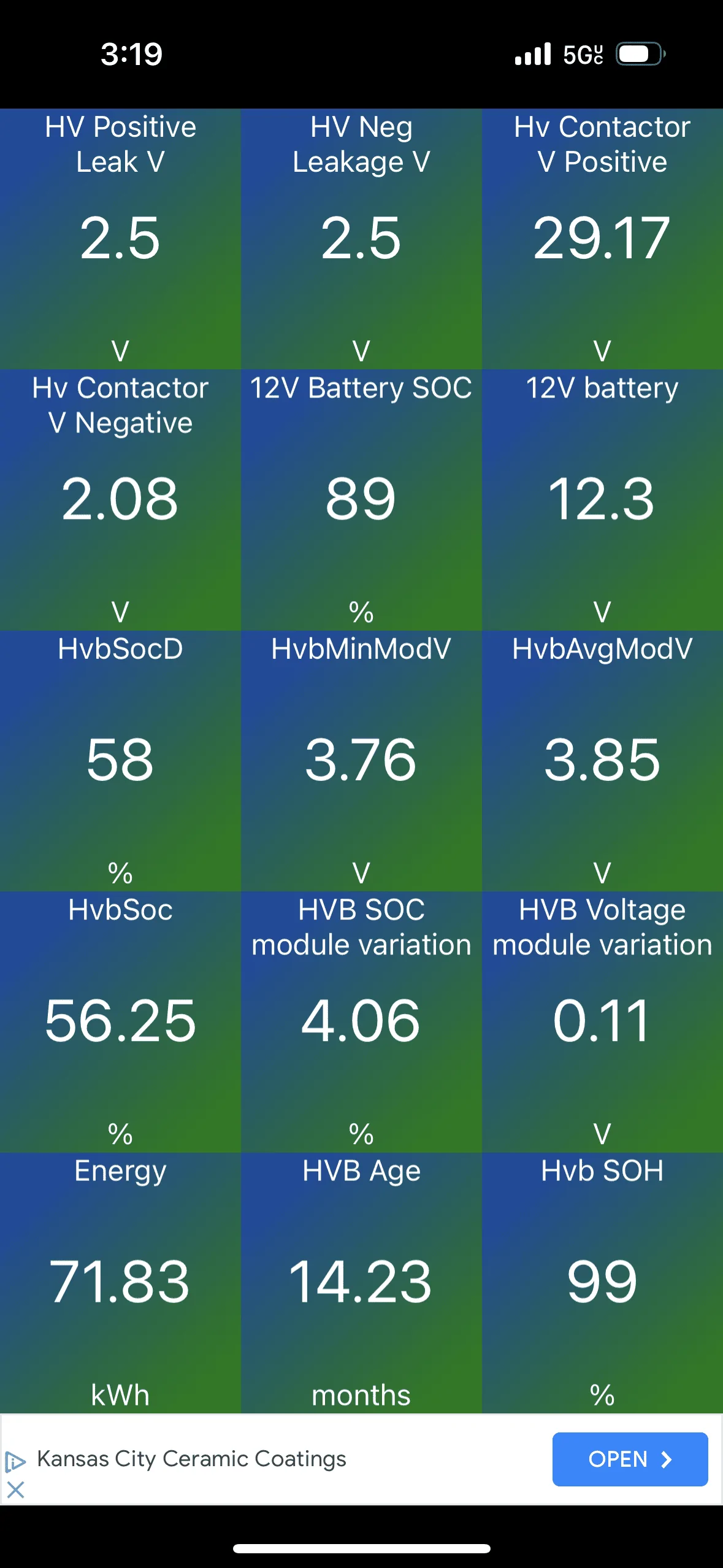Screen dimensions: 723x1568
Task: Tap OPEN on the Kansas City Ceramic Coatings ad
Action: pyautogui.click(x=630, y=1459)
